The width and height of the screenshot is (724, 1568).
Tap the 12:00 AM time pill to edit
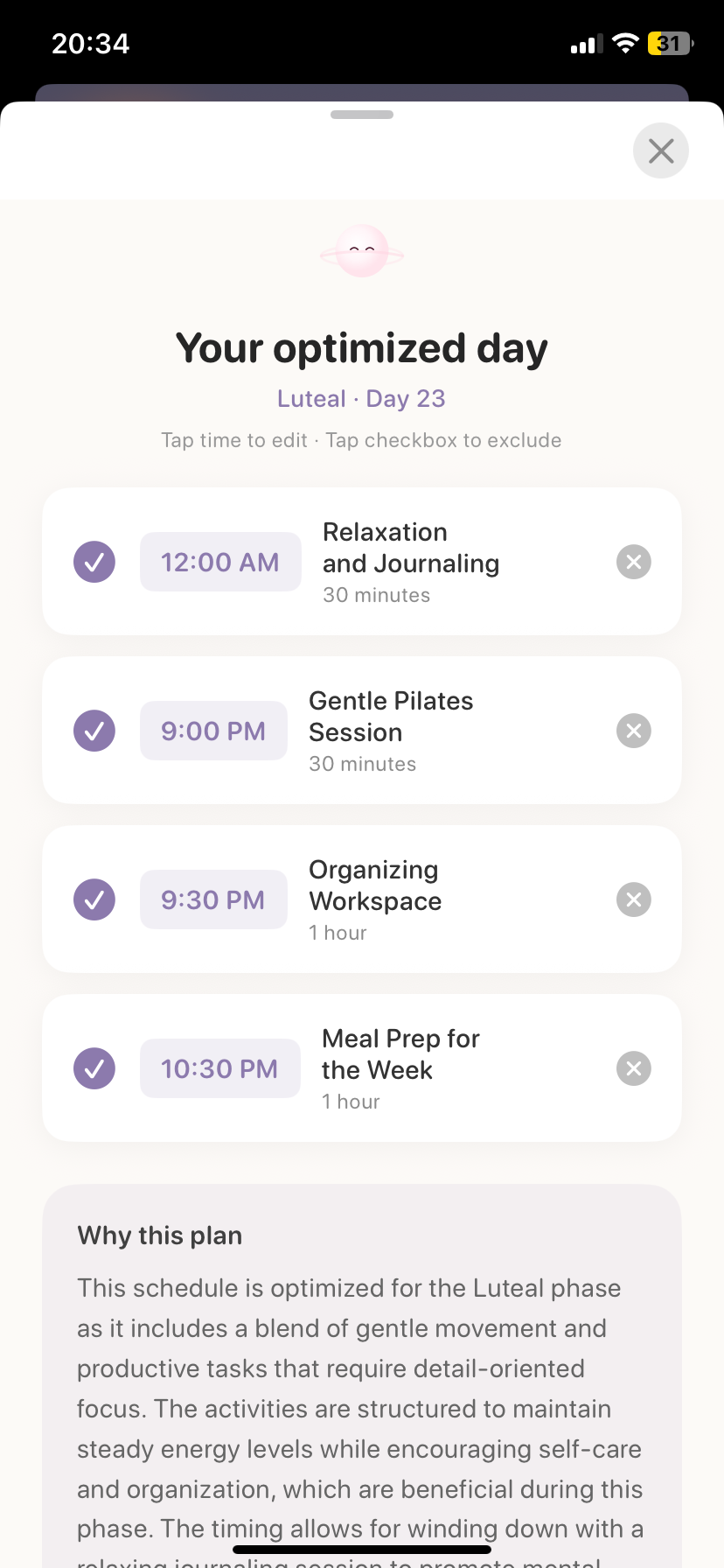pos(220,562)
